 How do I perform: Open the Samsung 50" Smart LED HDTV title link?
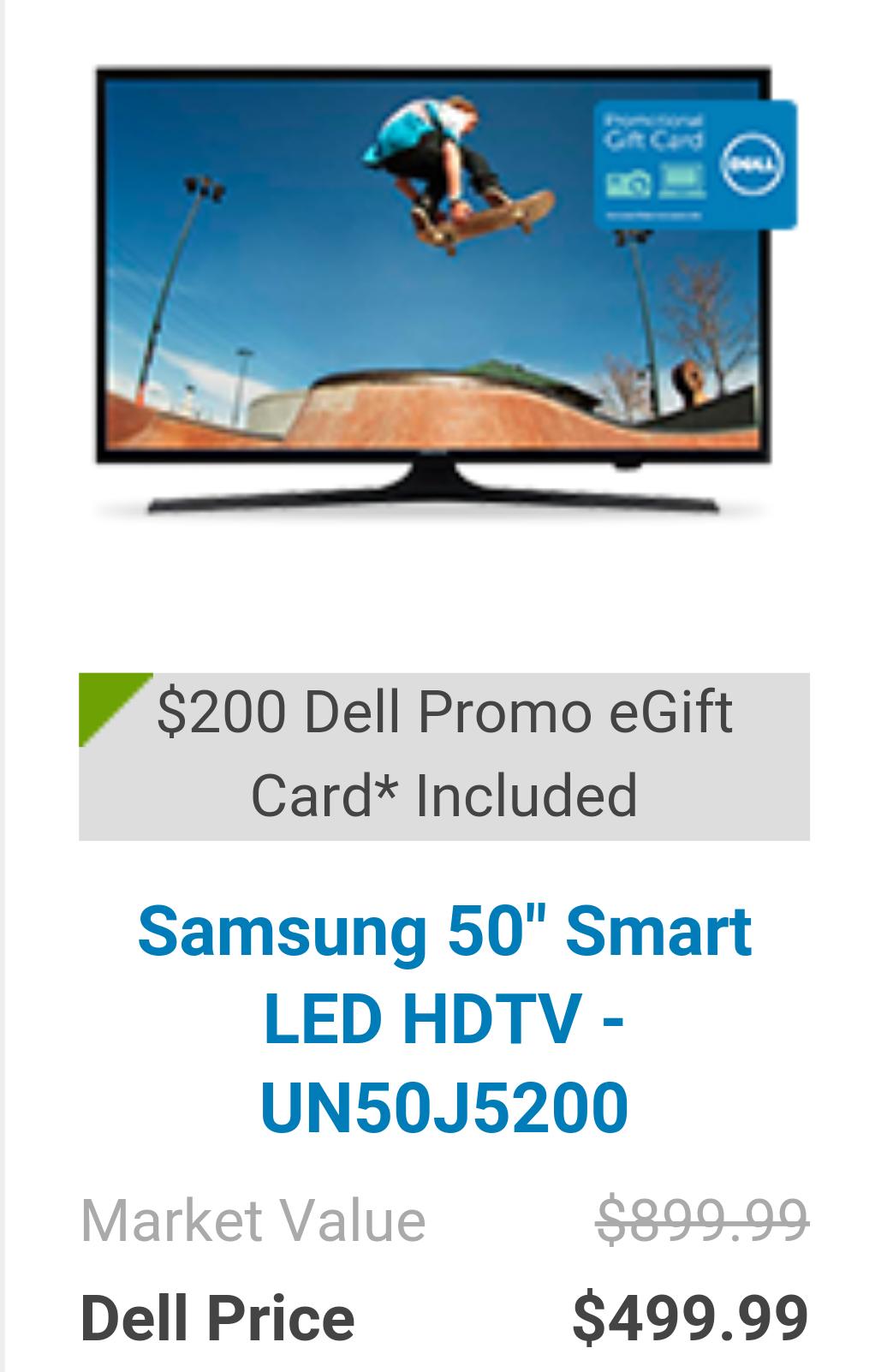(444, 1019)
